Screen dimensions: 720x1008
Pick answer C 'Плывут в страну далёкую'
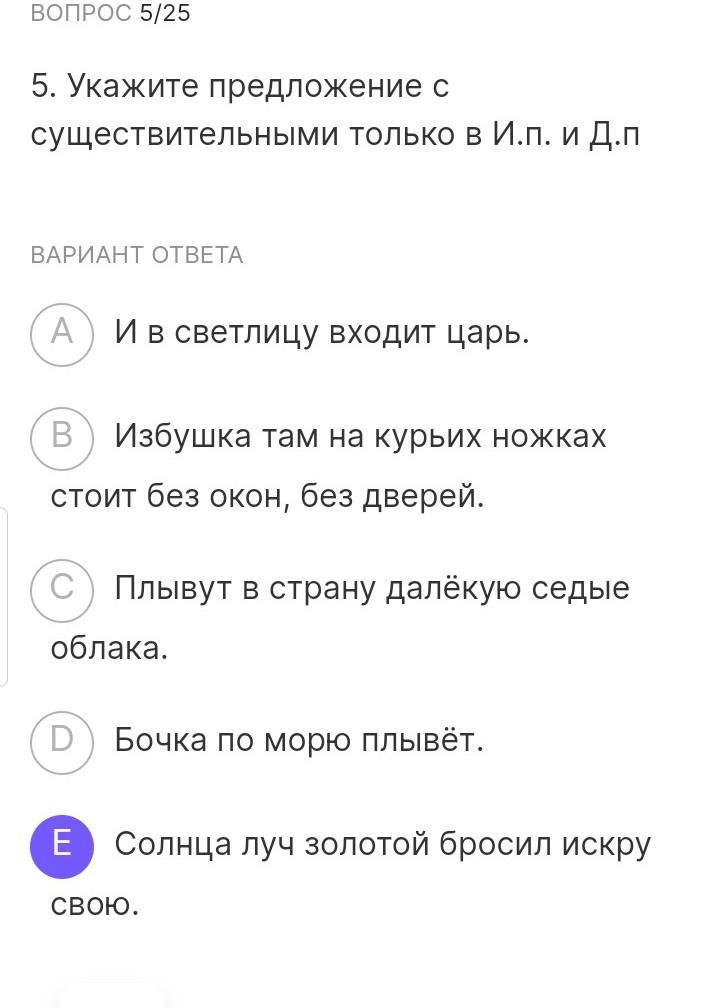(62, 589)
